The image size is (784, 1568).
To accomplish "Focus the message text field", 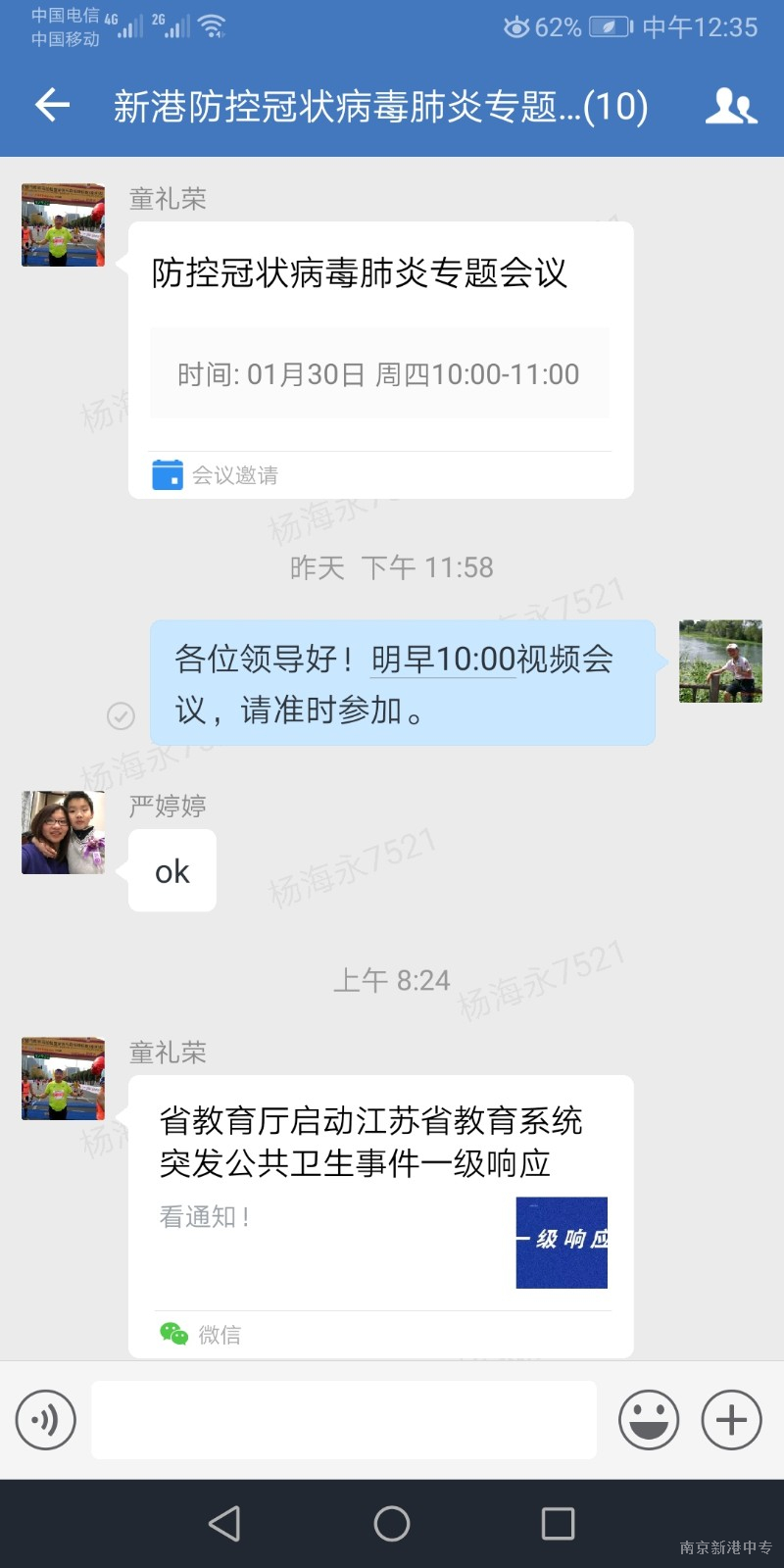I will click(x=343, y=1419).
